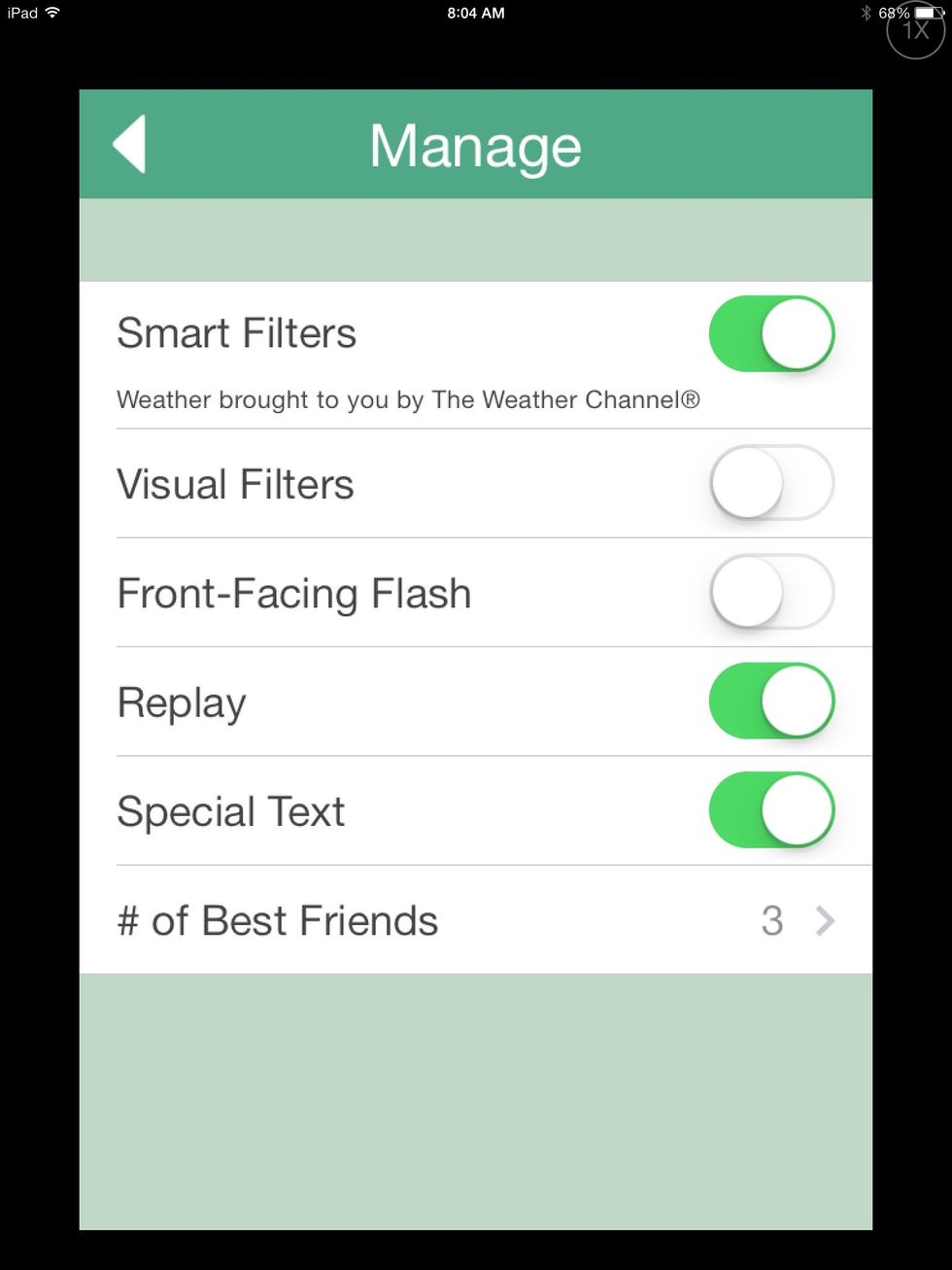Enable the Visual Filters toggle

coord(771,483)
